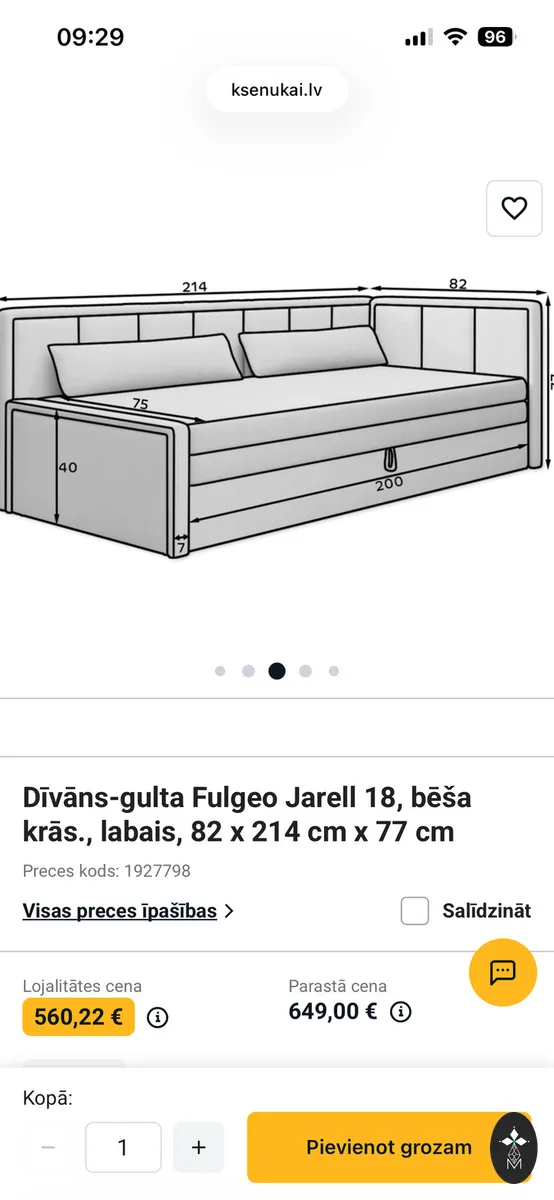Decrease quantity with minus button
Screen dimensions: 554x1200
(48, 1147)
